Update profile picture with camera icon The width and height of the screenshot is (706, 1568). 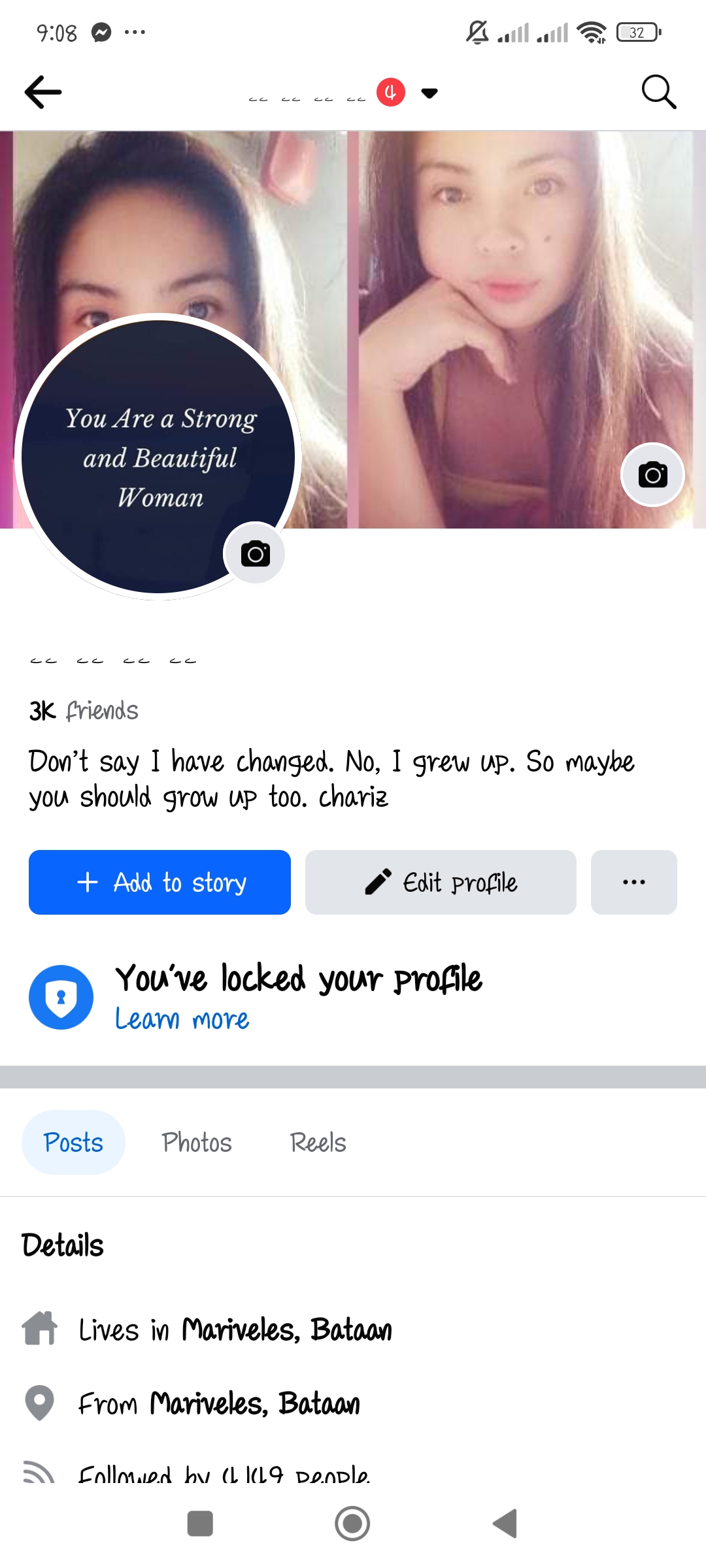255,554
